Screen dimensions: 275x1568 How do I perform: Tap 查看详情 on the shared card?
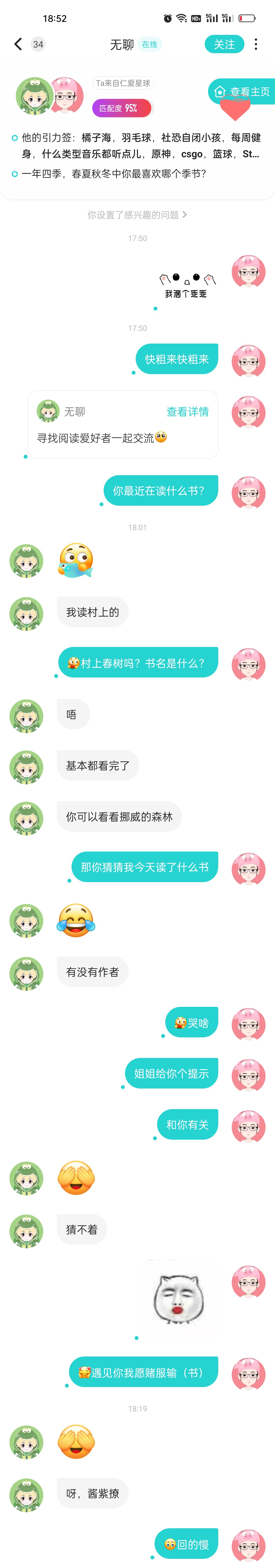[x=187, y=412]
